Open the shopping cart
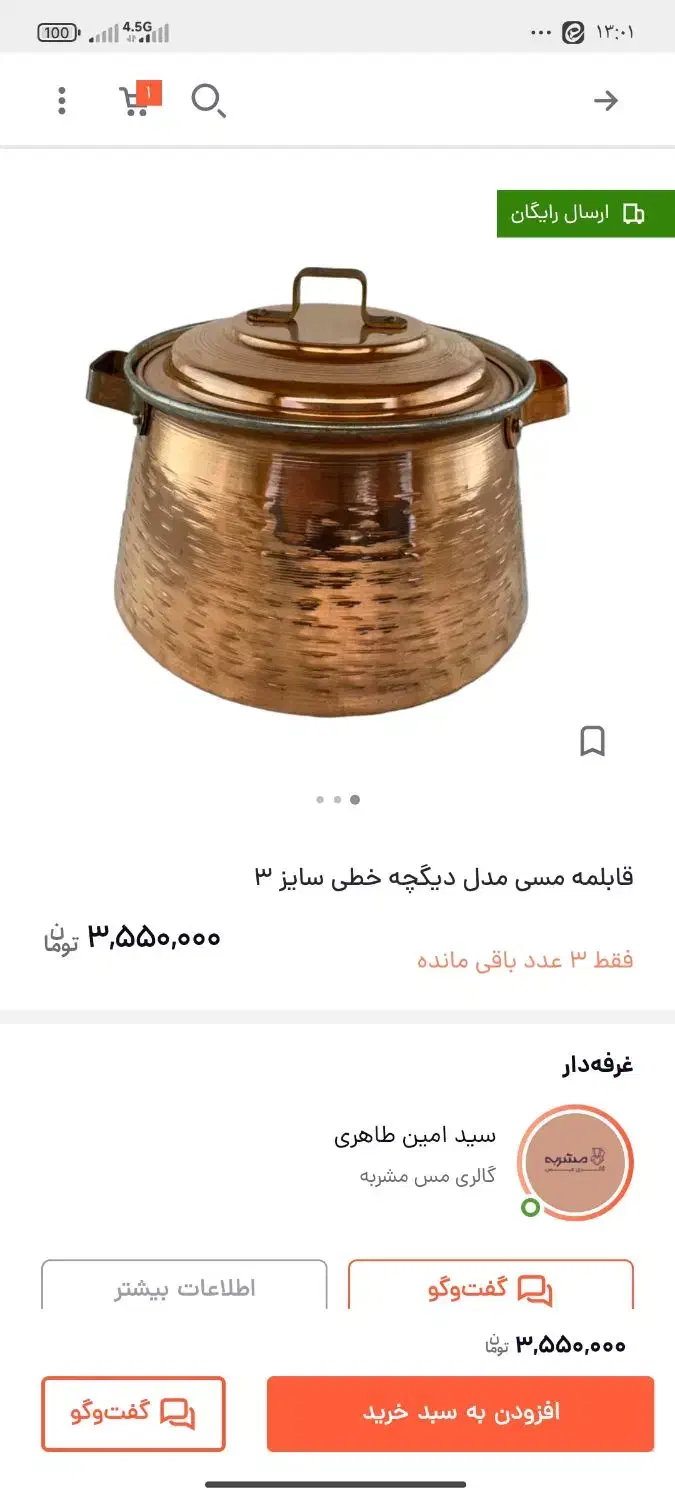Viewport: 675px width, 1500px height. [x=135, y=100]
